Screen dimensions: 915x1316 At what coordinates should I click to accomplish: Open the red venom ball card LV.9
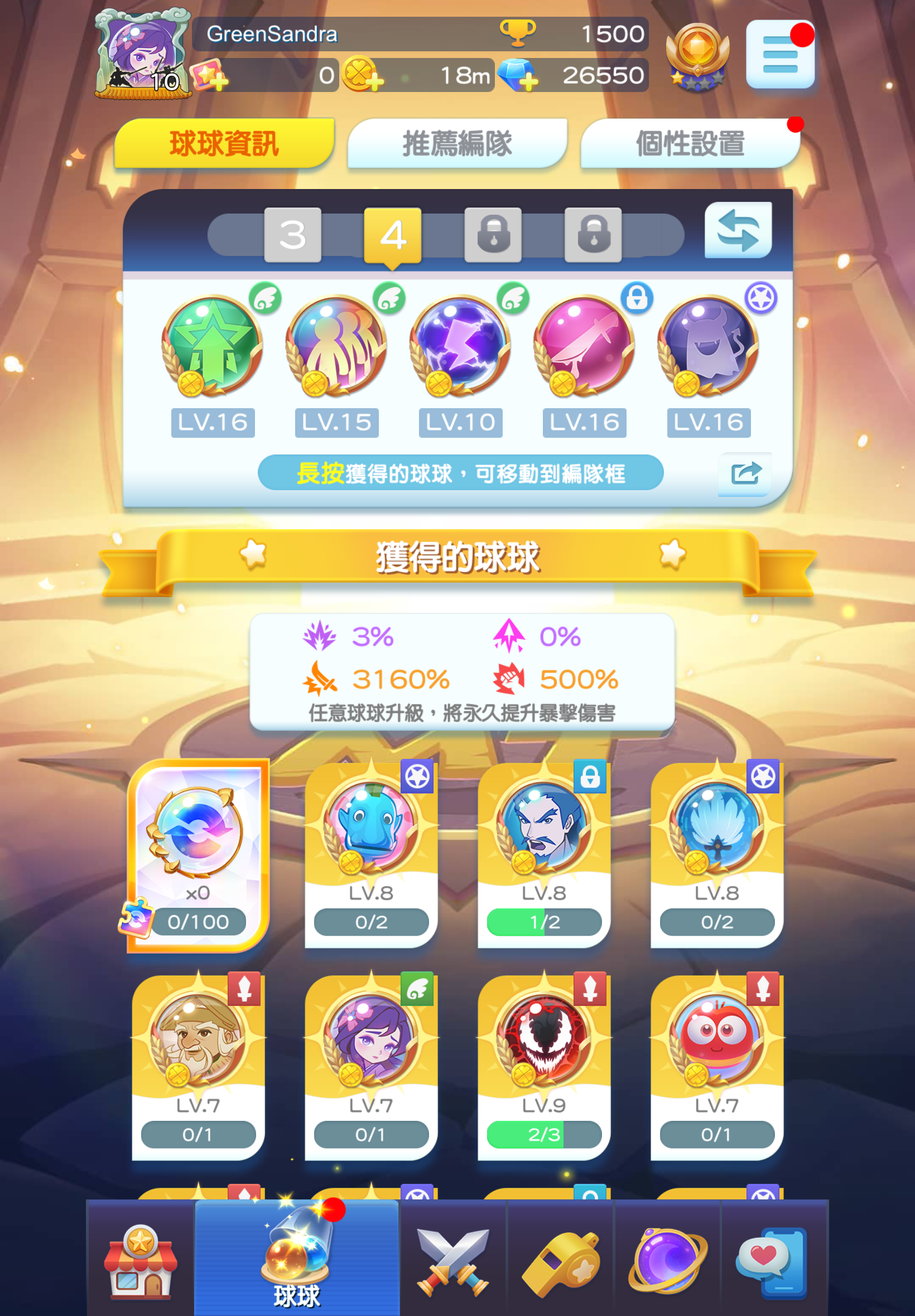click(x=543, y=1066)
